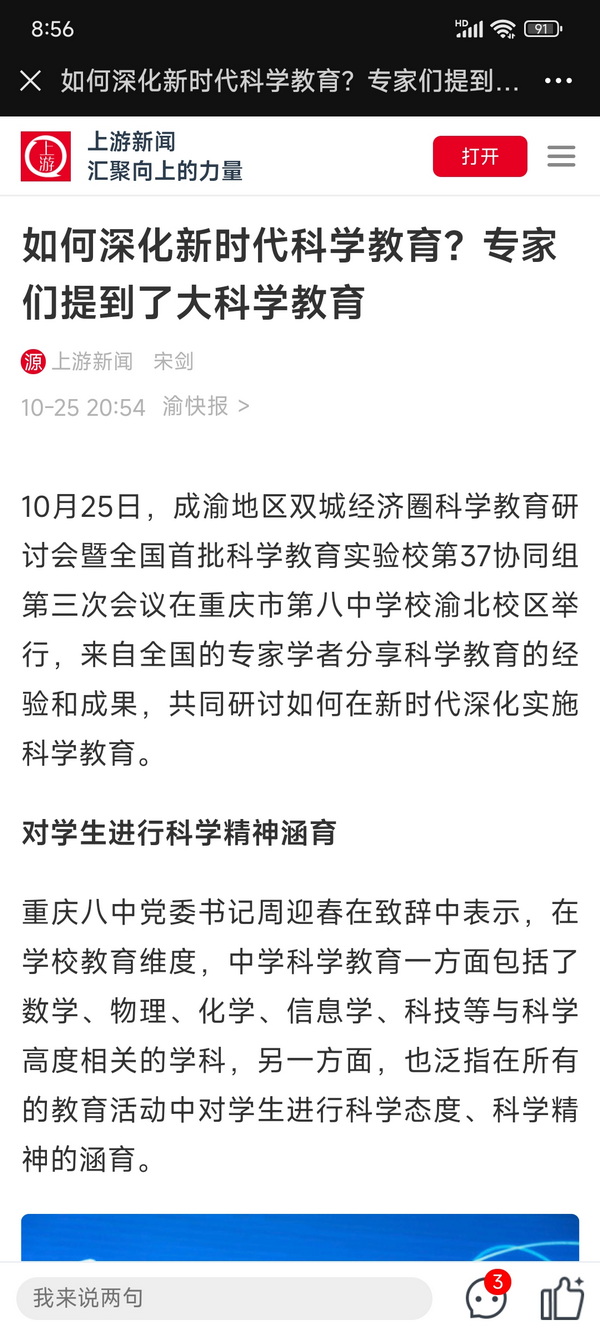This screenshot has height=1333, width=600.
Task: Open the article image thumbnail
Action: (x=300, y=1238)
